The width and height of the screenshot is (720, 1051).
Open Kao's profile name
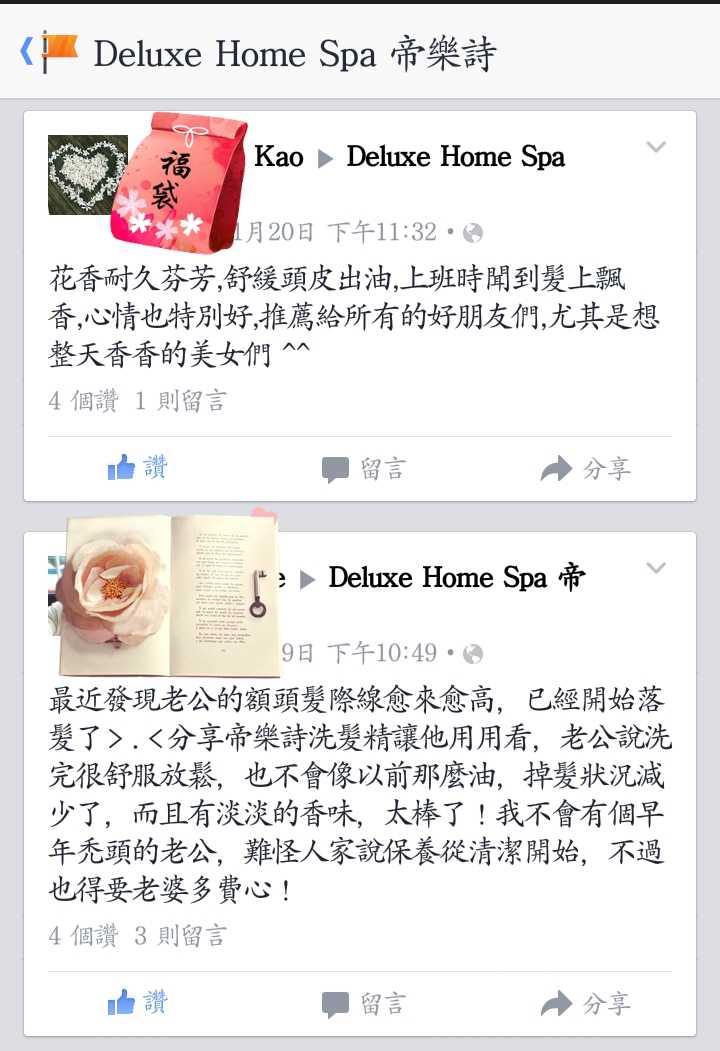[x=279, y=157]
